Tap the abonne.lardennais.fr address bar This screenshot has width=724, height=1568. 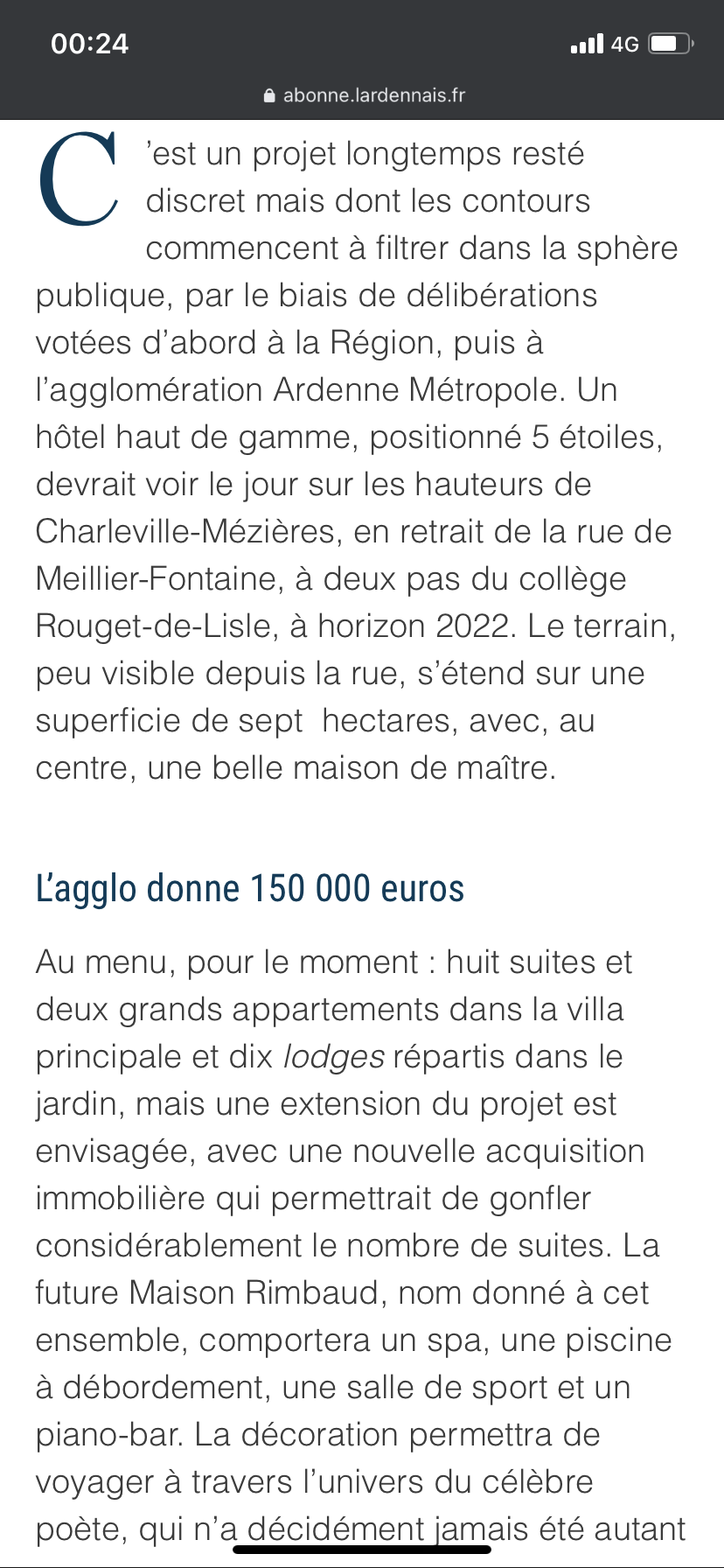[364, 95]
